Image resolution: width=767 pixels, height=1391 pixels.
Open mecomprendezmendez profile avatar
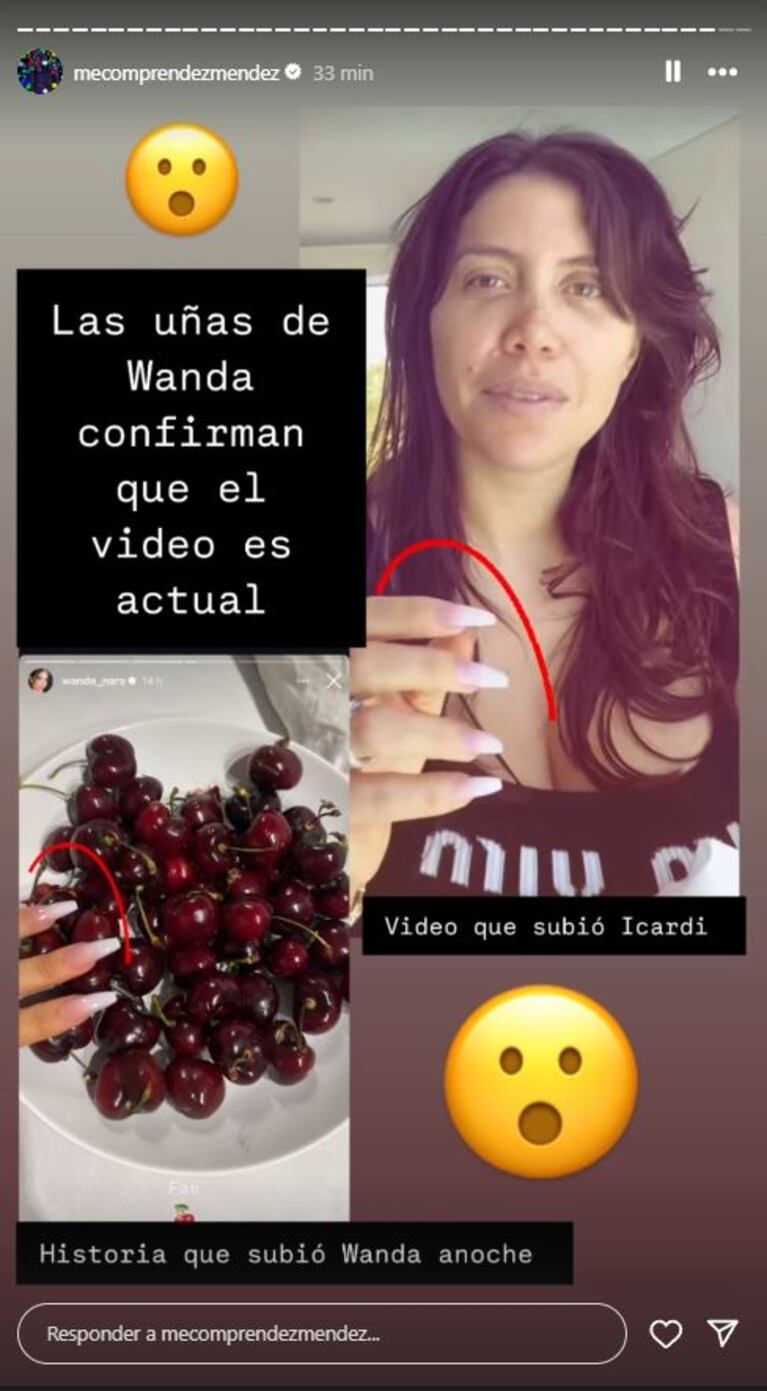40,72
